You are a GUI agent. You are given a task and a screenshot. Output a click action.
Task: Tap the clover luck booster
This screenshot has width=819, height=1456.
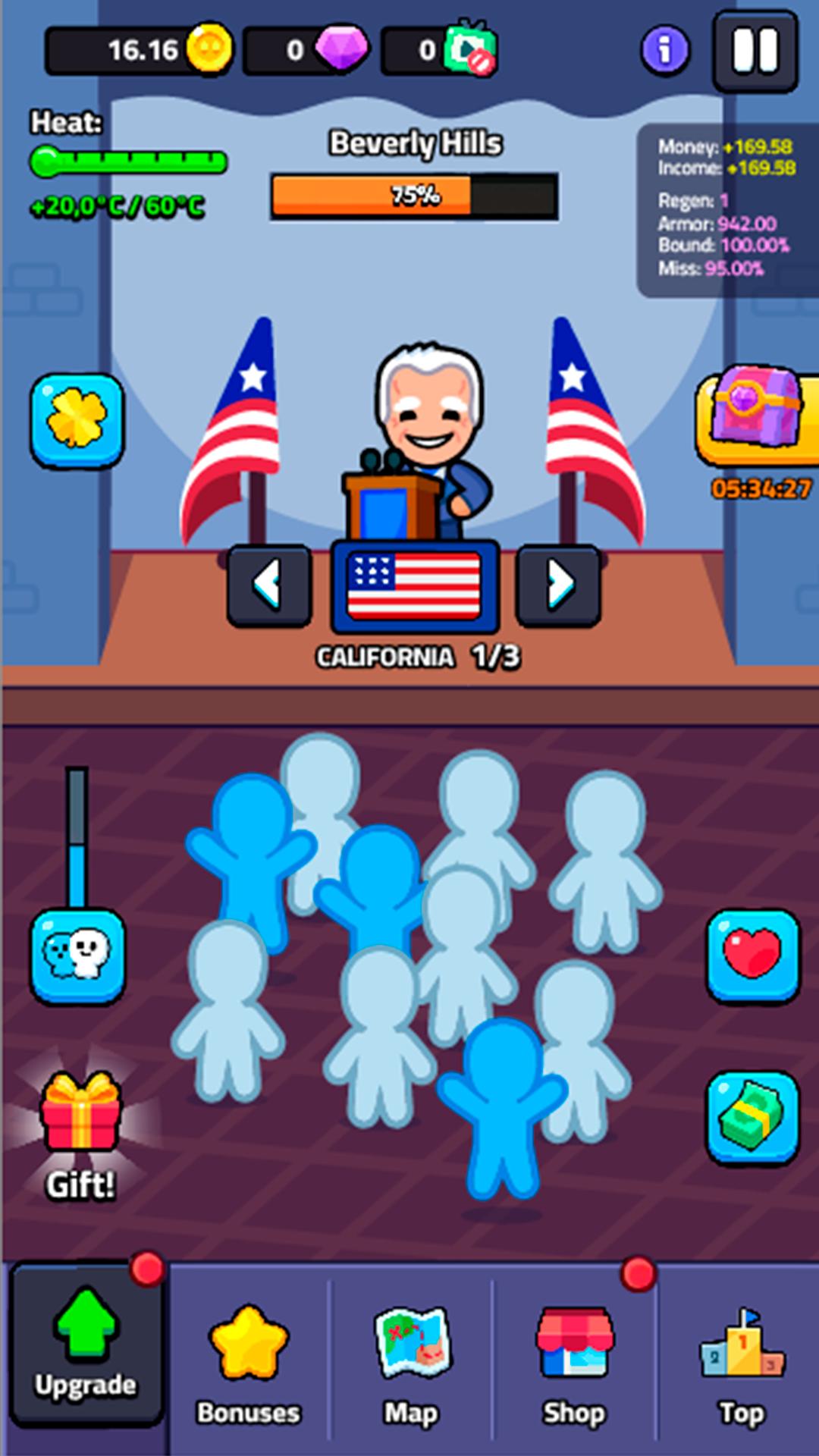coord(77,420)
